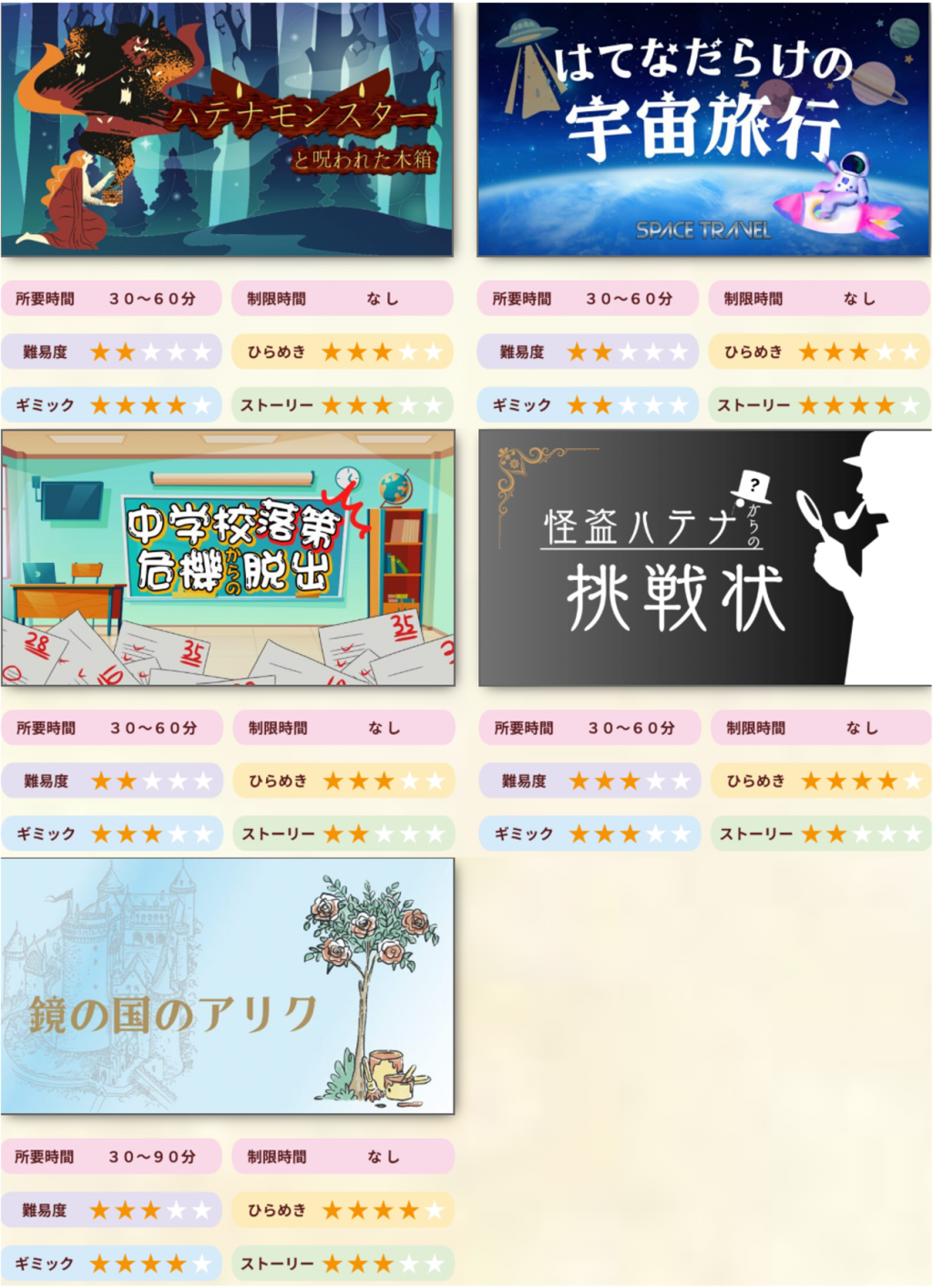
Task: Open the ハテナモンスターと呪われた木箱 game card
Action: coord(227,128)
